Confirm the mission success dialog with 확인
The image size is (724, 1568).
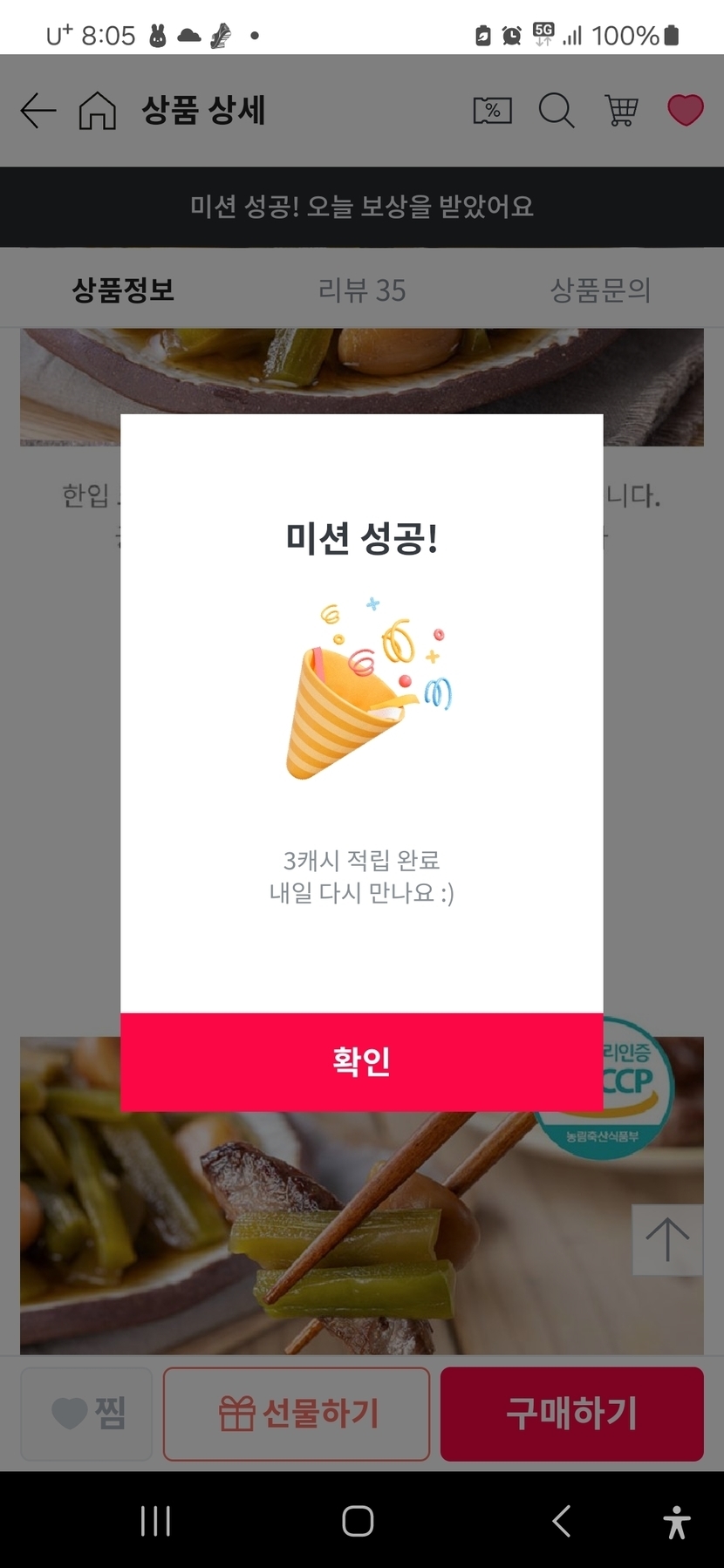[x=361, y=1061]
